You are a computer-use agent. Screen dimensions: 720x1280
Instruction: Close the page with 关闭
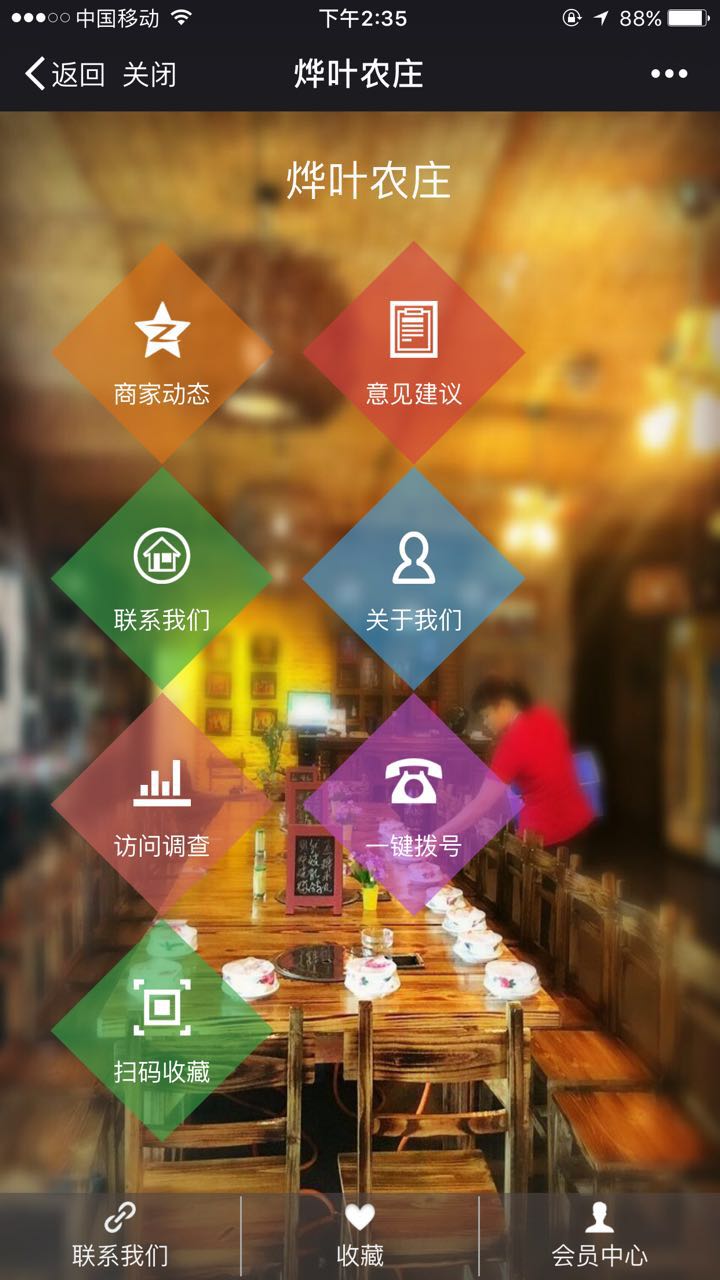(x=150, y=74)
